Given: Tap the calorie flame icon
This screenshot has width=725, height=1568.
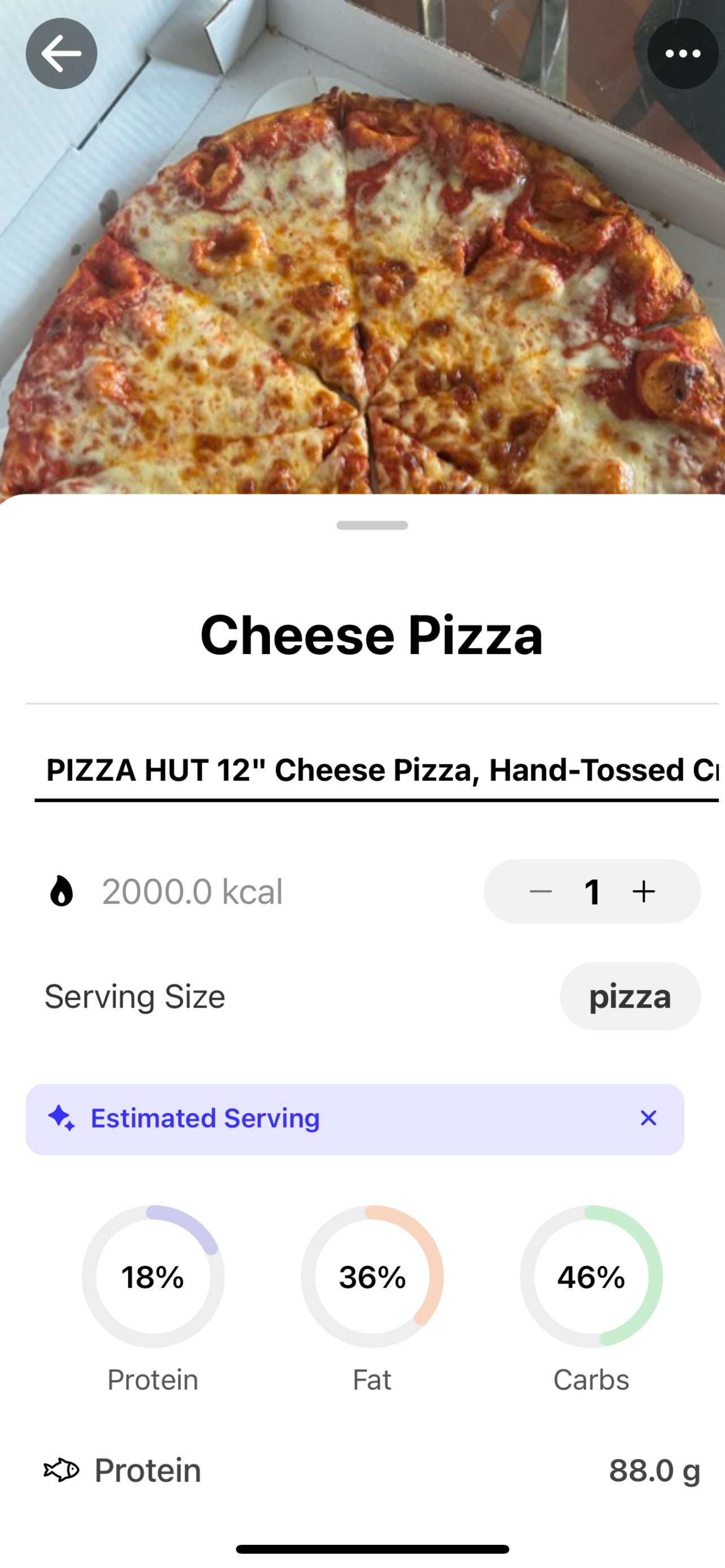Looking at the screenshot, I should point(62,891).
